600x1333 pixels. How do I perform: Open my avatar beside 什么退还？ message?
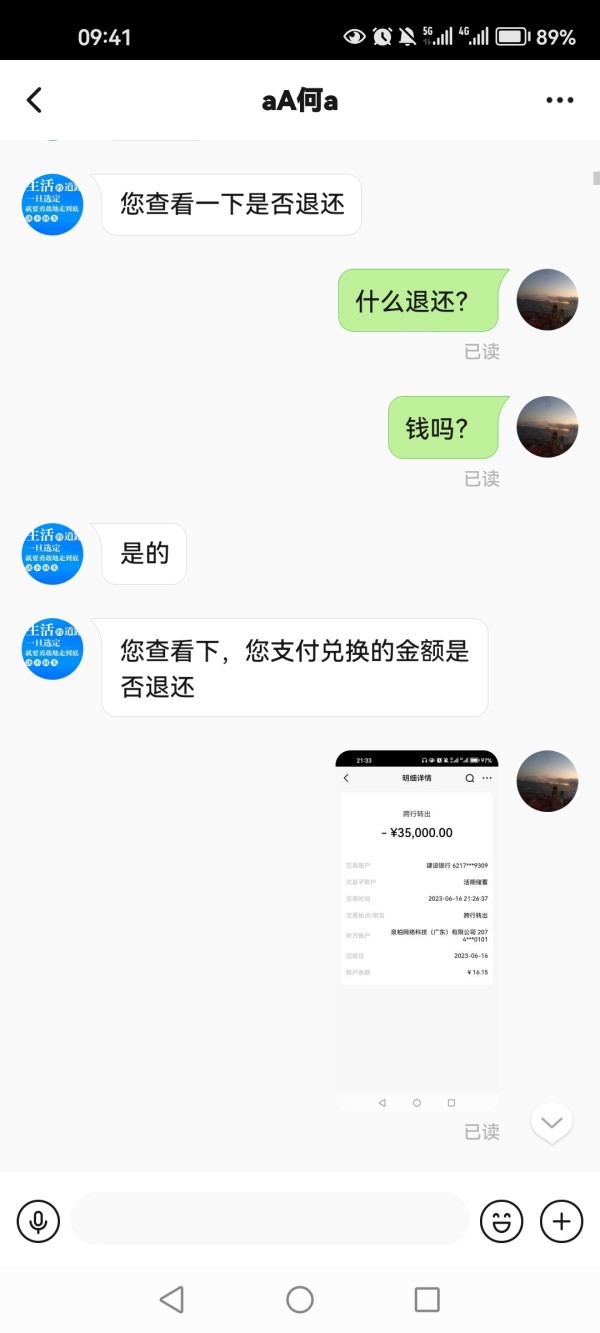tap(547, 299)
